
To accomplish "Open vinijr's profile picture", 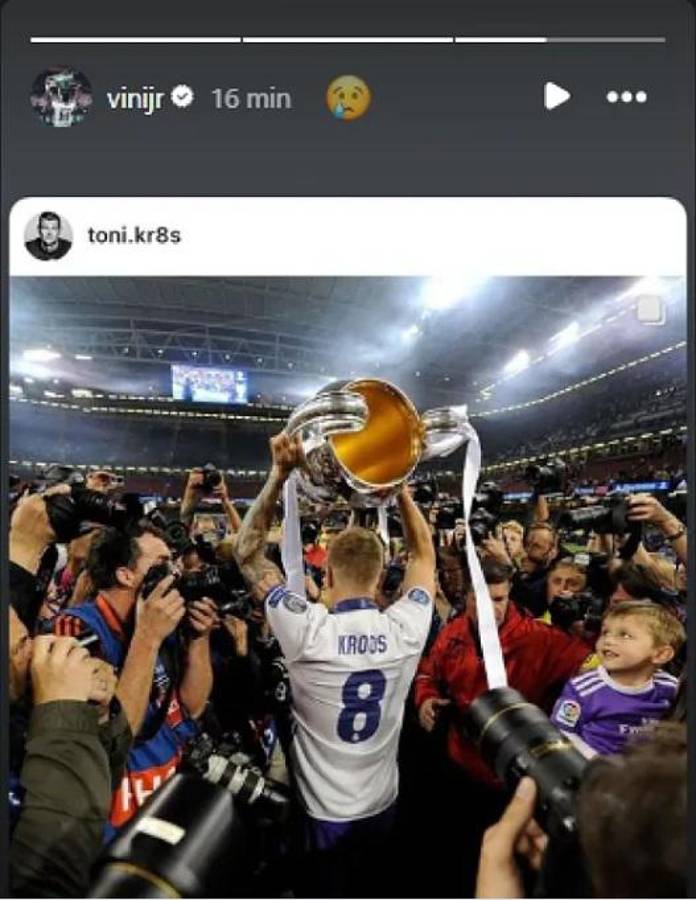I will pyautogui.click(x=61, y=97).
